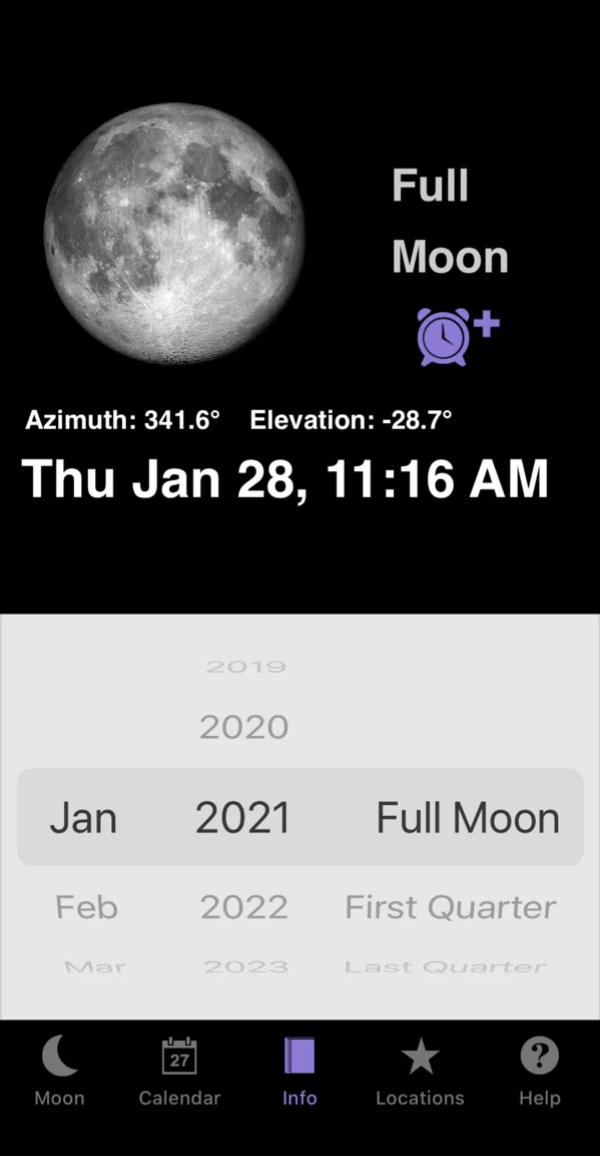Image resolution: width=600 pixels, height=1156 pixels.
Task: Select the Info tab
Action: (x=299, y=1070)
